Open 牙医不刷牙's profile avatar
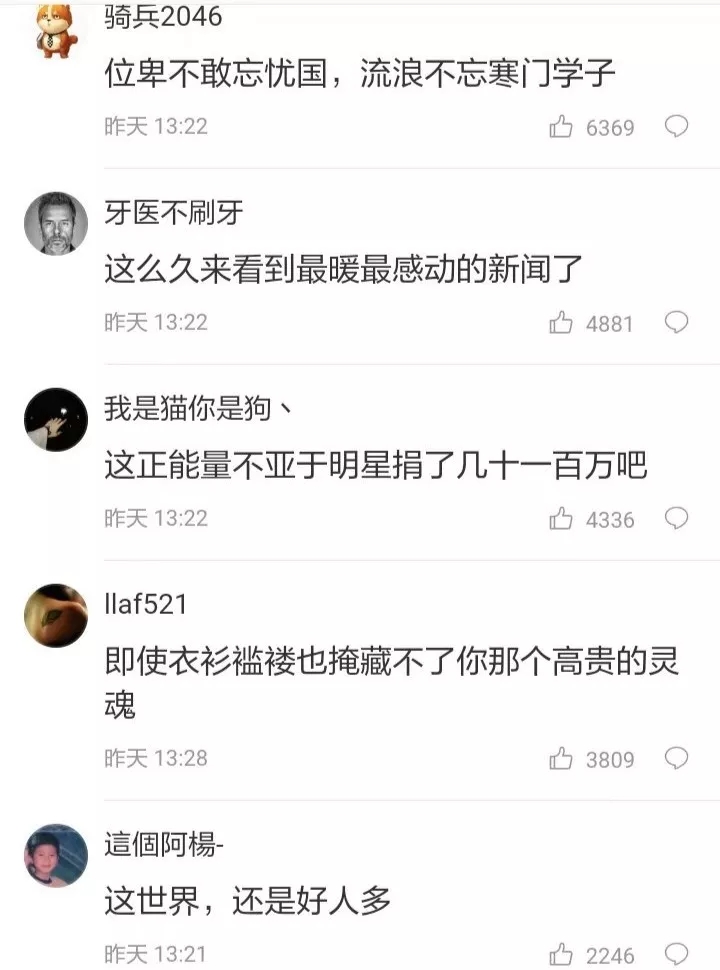 [56, 224]
